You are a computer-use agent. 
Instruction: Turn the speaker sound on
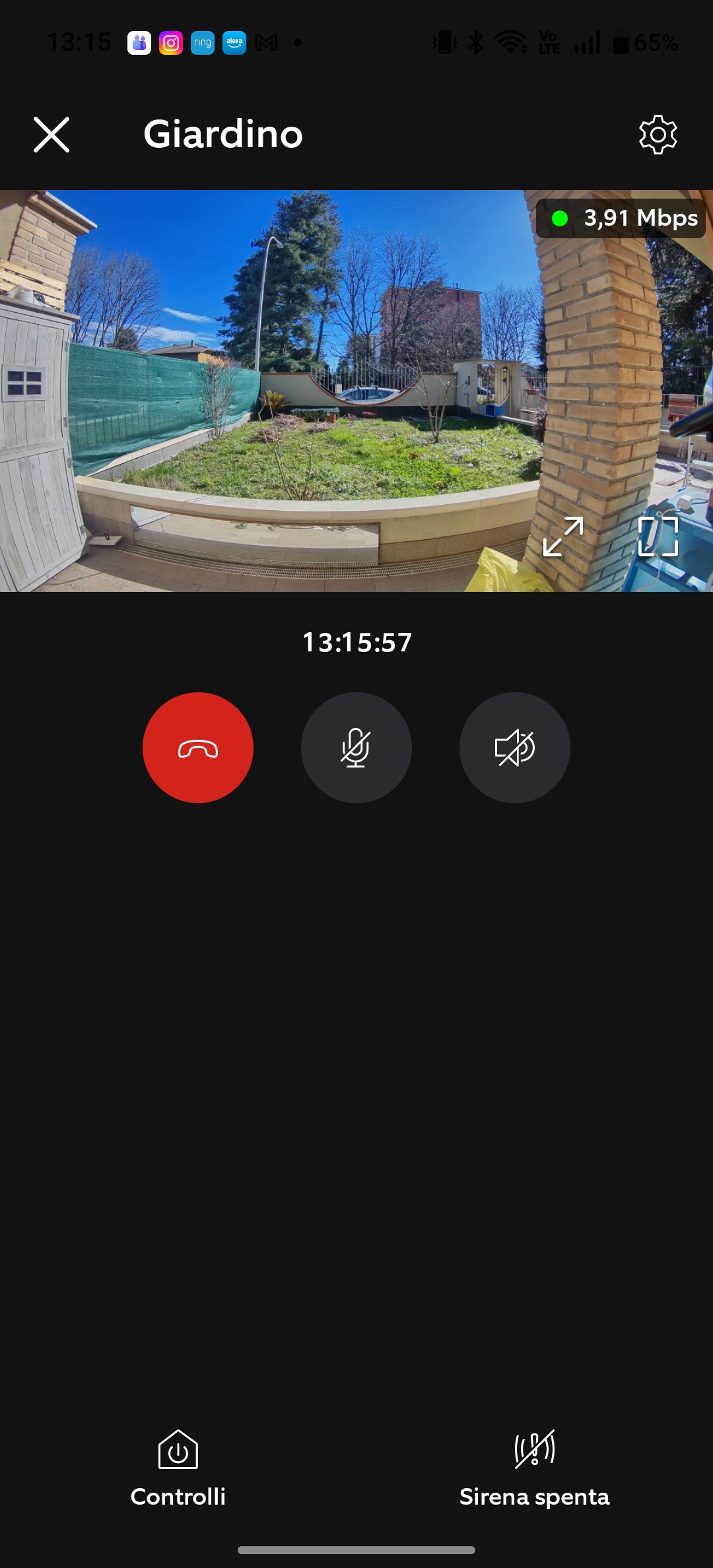(515, 748)
